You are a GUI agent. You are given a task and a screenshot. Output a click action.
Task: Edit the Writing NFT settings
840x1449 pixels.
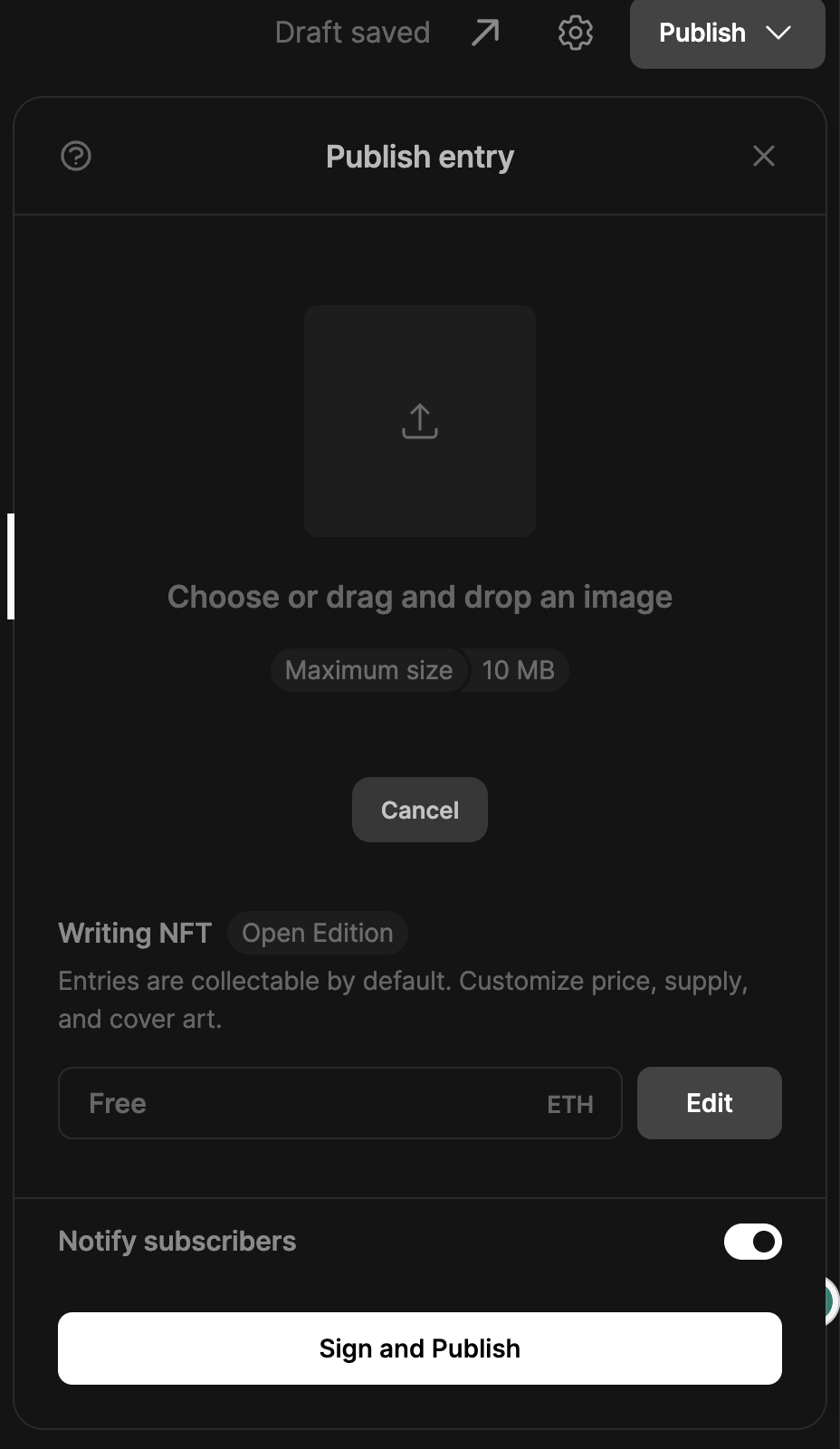[710, 1103]
